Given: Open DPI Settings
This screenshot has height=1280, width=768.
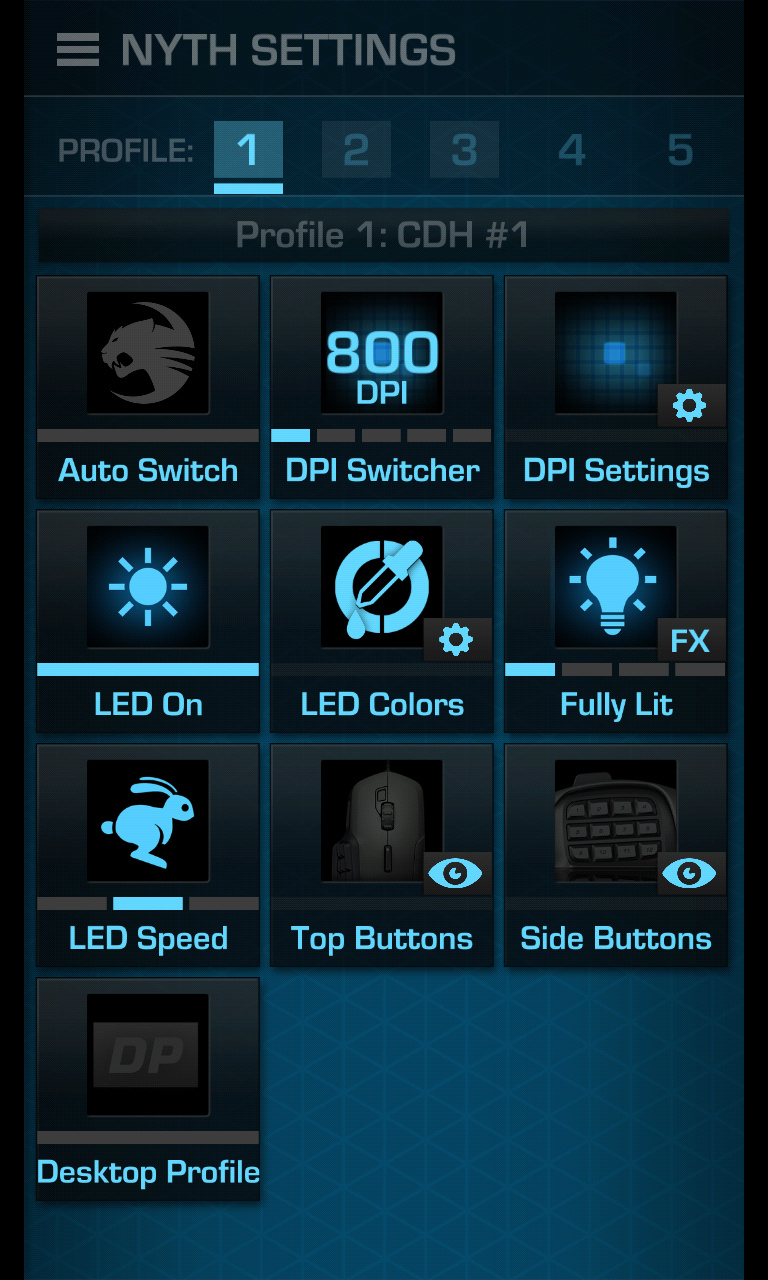Looking at the screenshot, I should point(616,387).
